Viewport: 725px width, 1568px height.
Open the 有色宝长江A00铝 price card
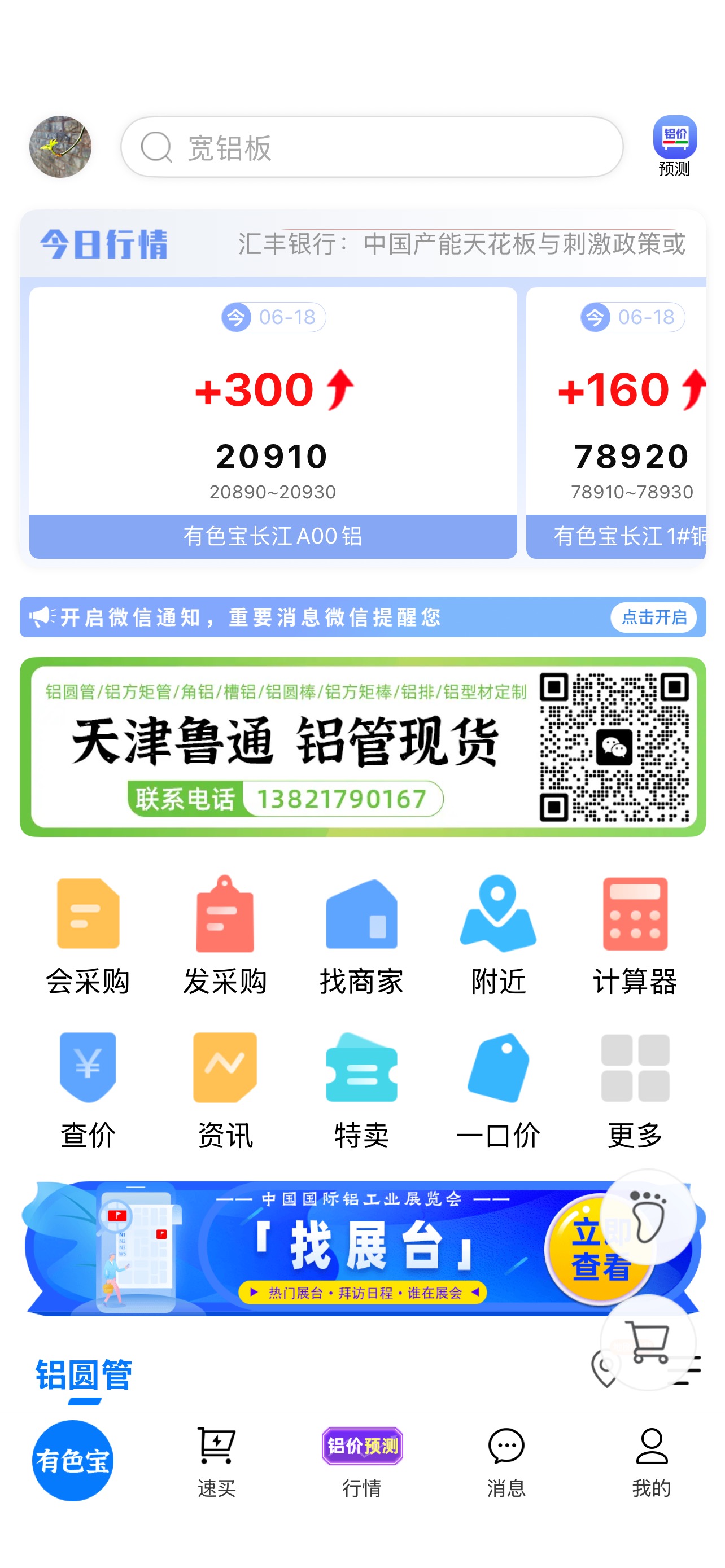click(x=273, y=423)
